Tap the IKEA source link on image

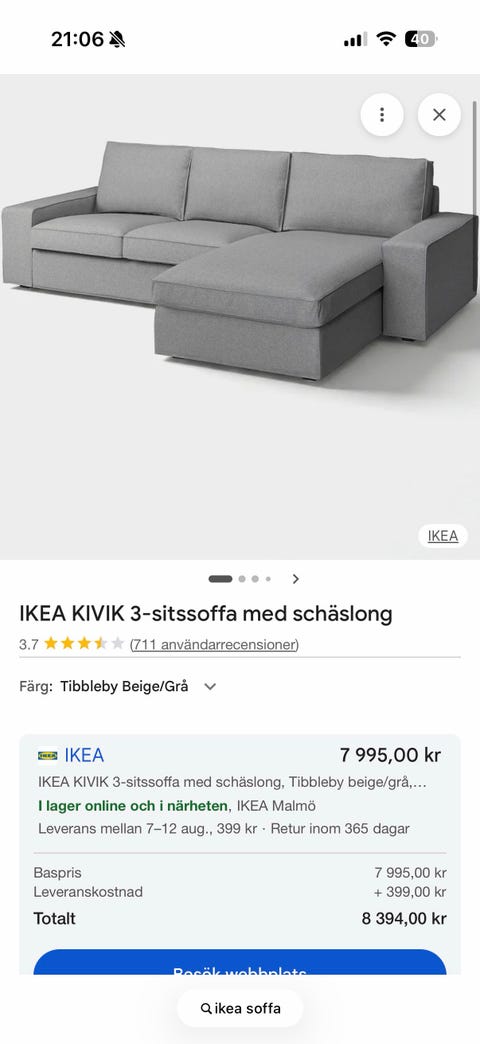443,536
